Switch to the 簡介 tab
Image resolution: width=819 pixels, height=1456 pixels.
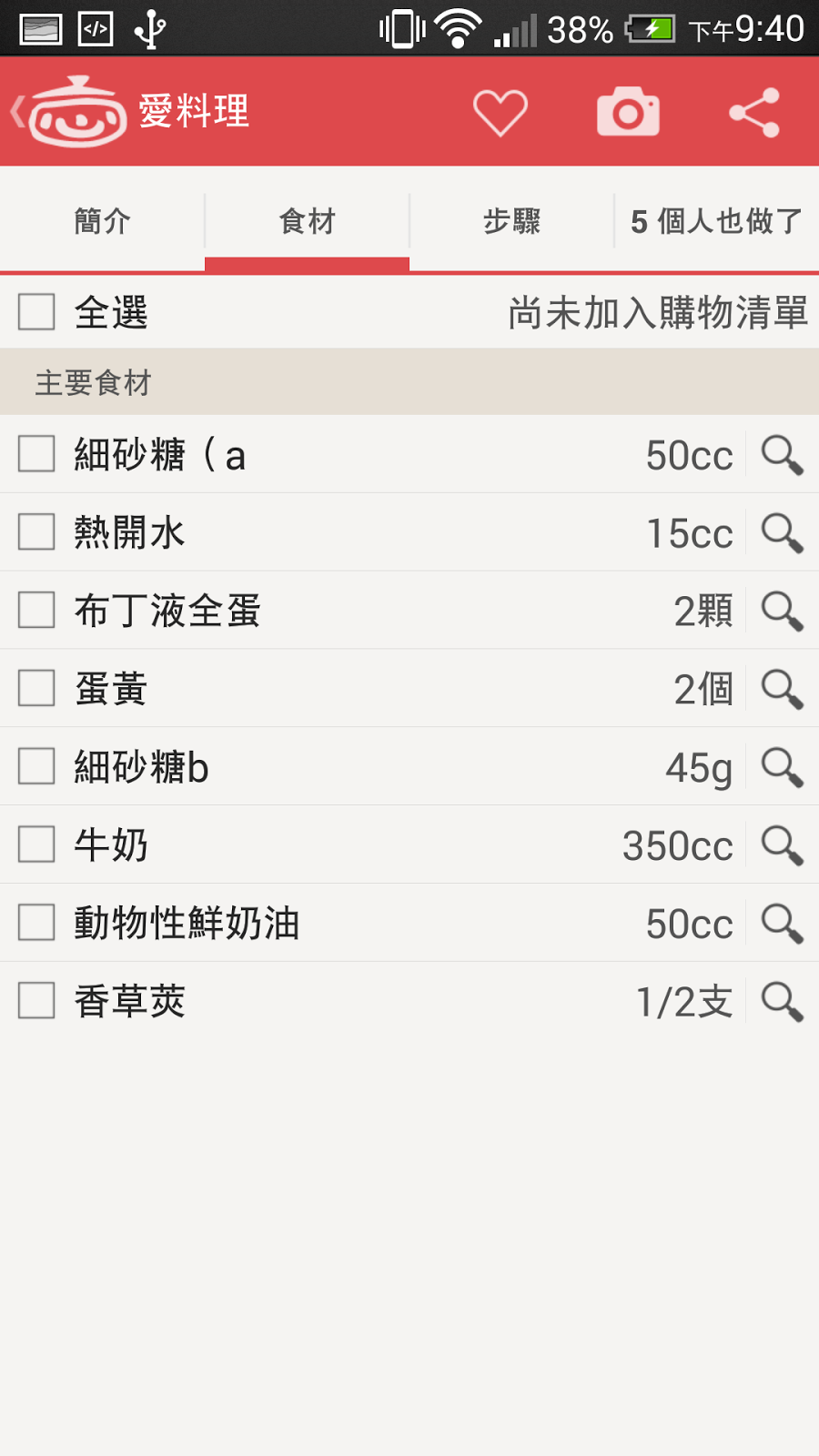102,220
